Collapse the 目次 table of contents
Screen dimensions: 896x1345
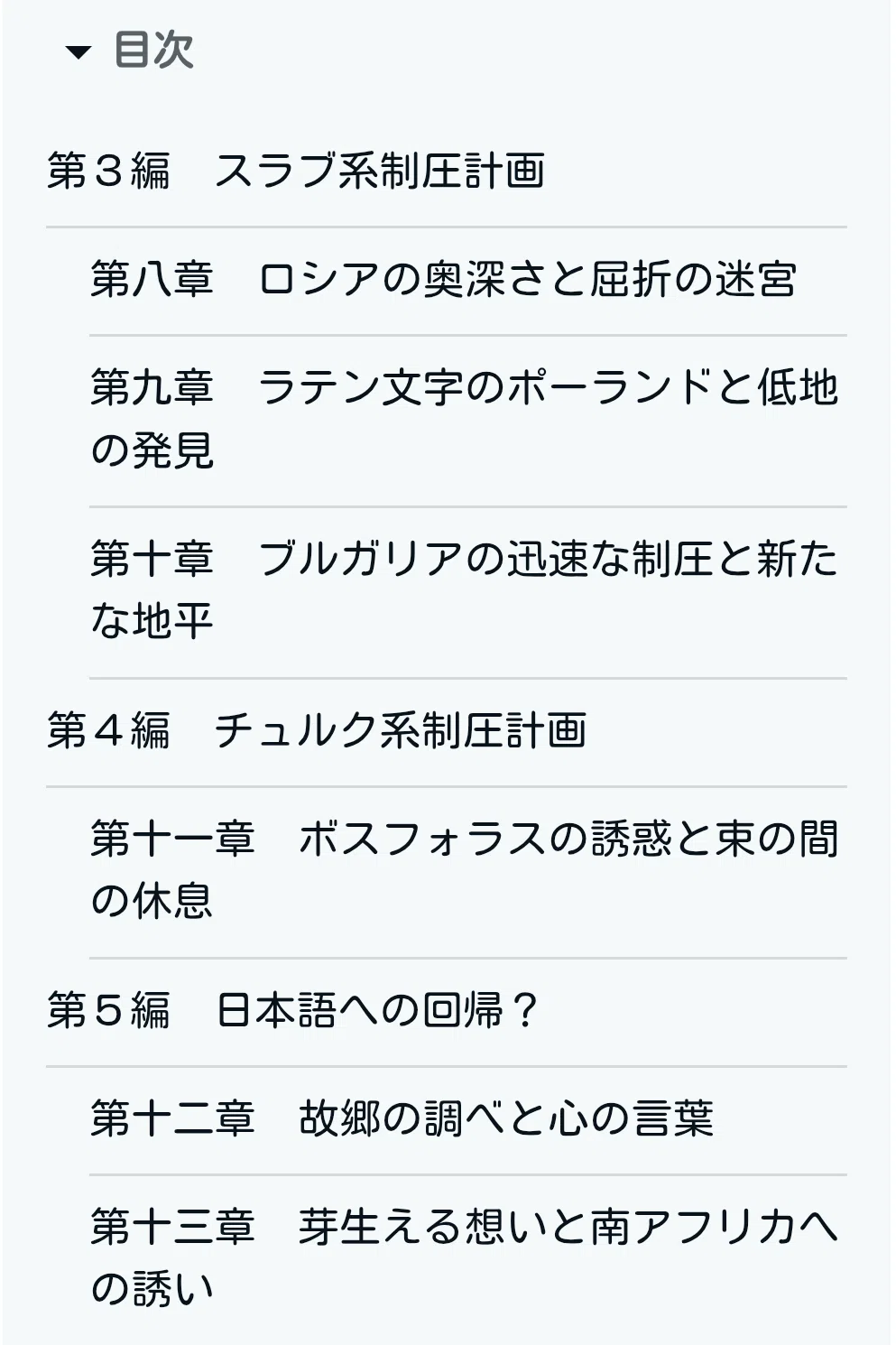[x=130, y=50]
